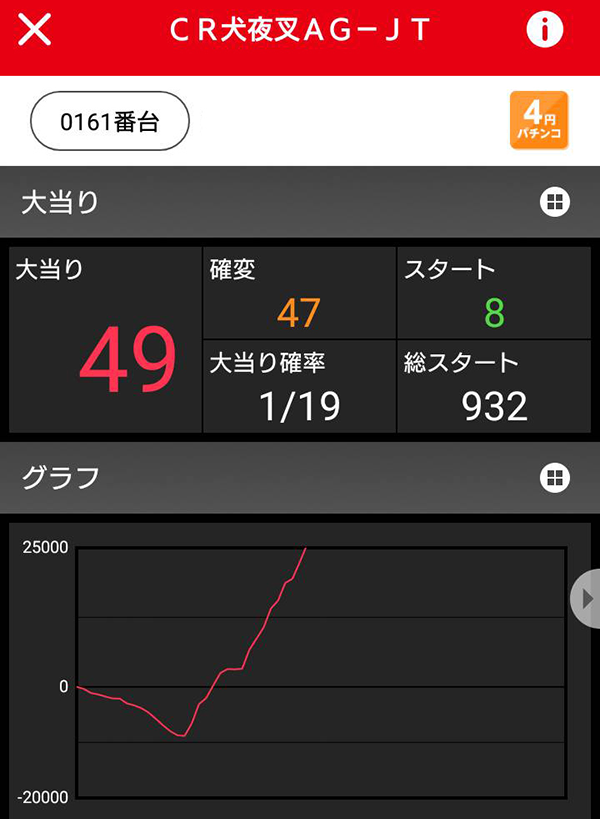Open the grid icon in 大当り section

(x=554, y=203)
